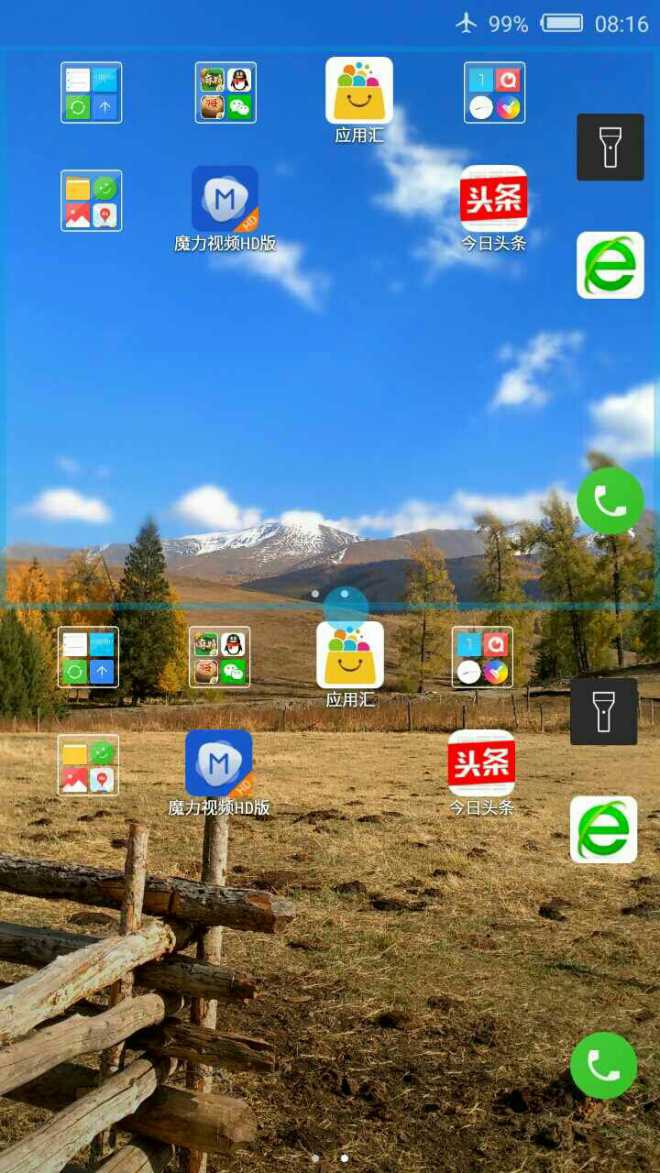
Task: Open the phone dialer on unframed home screen
Action: coord(603,1065)
